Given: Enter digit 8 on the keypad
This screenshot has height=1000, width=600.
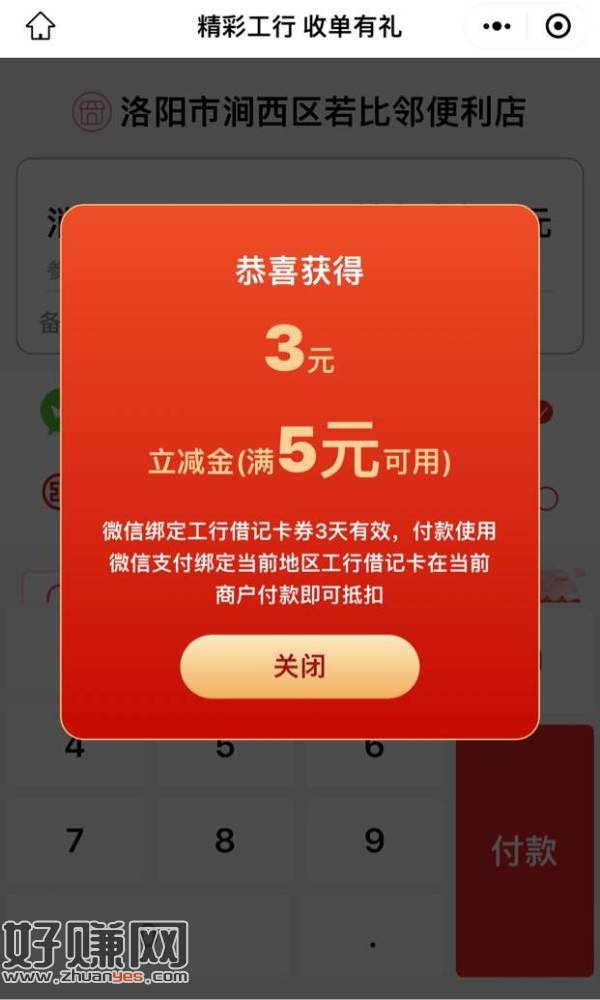Looking at the screenshot, I should coord(225,840).
